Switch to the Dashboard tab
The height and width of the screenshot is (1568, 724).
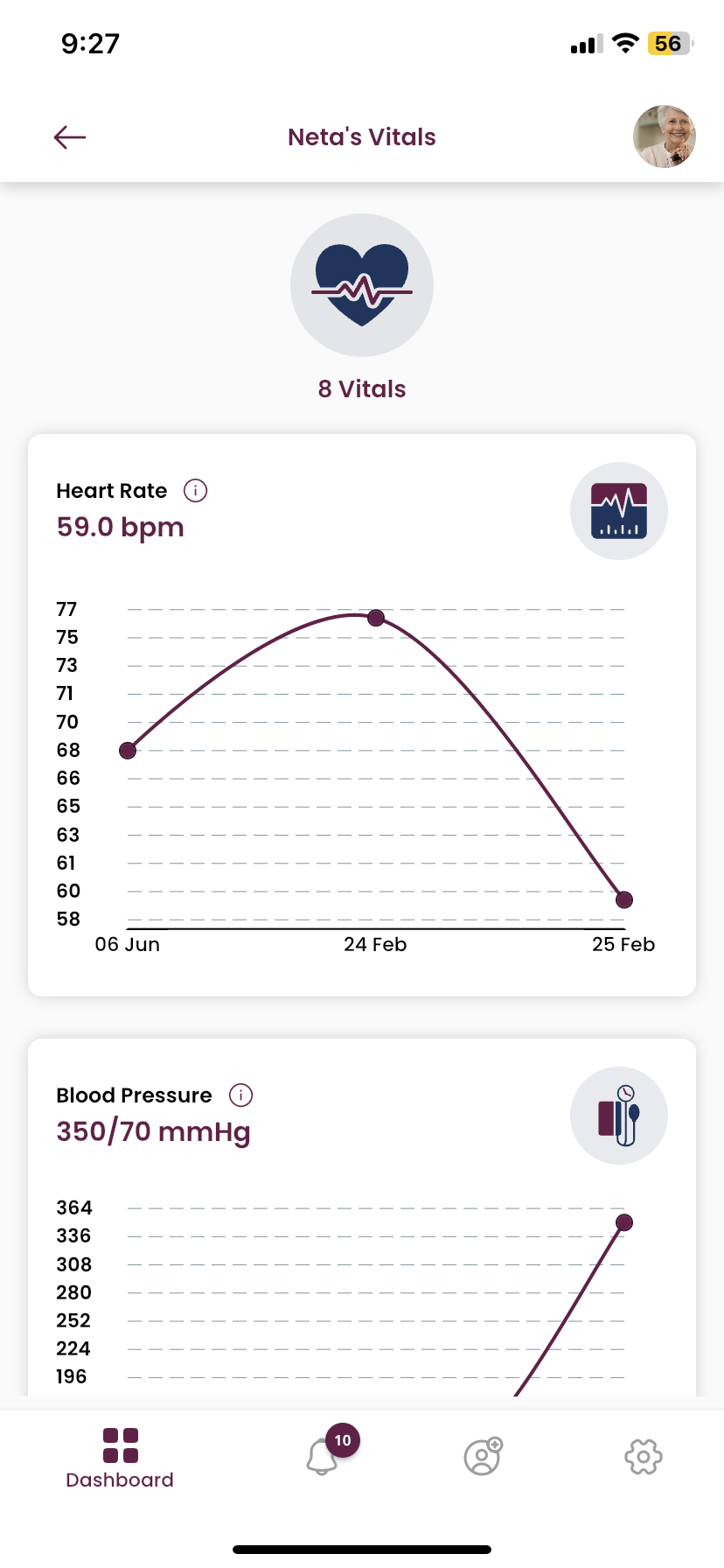coord(120,1459)
